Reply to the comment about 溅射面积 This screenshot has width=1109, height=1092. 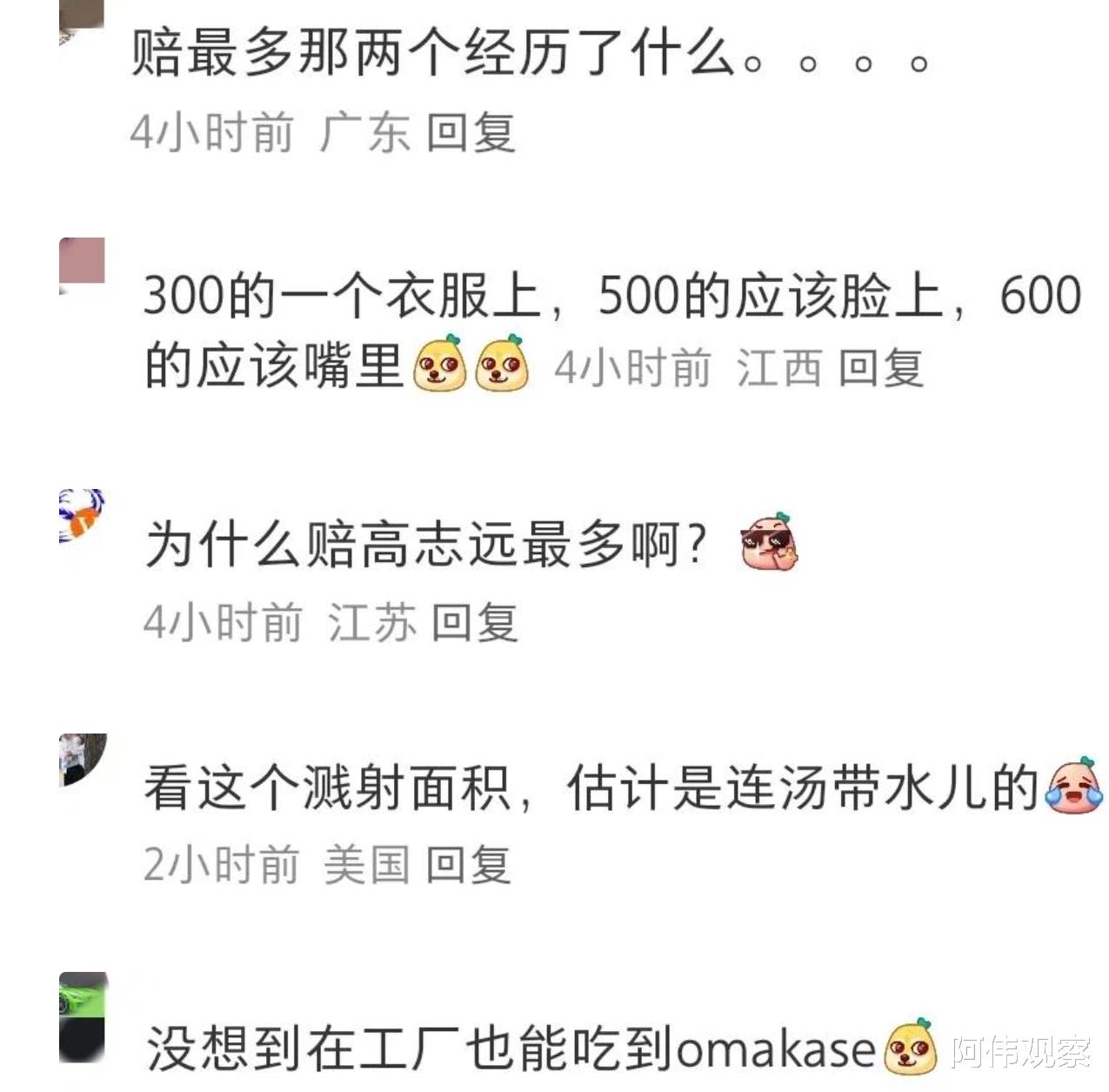[x=468, y=865]
